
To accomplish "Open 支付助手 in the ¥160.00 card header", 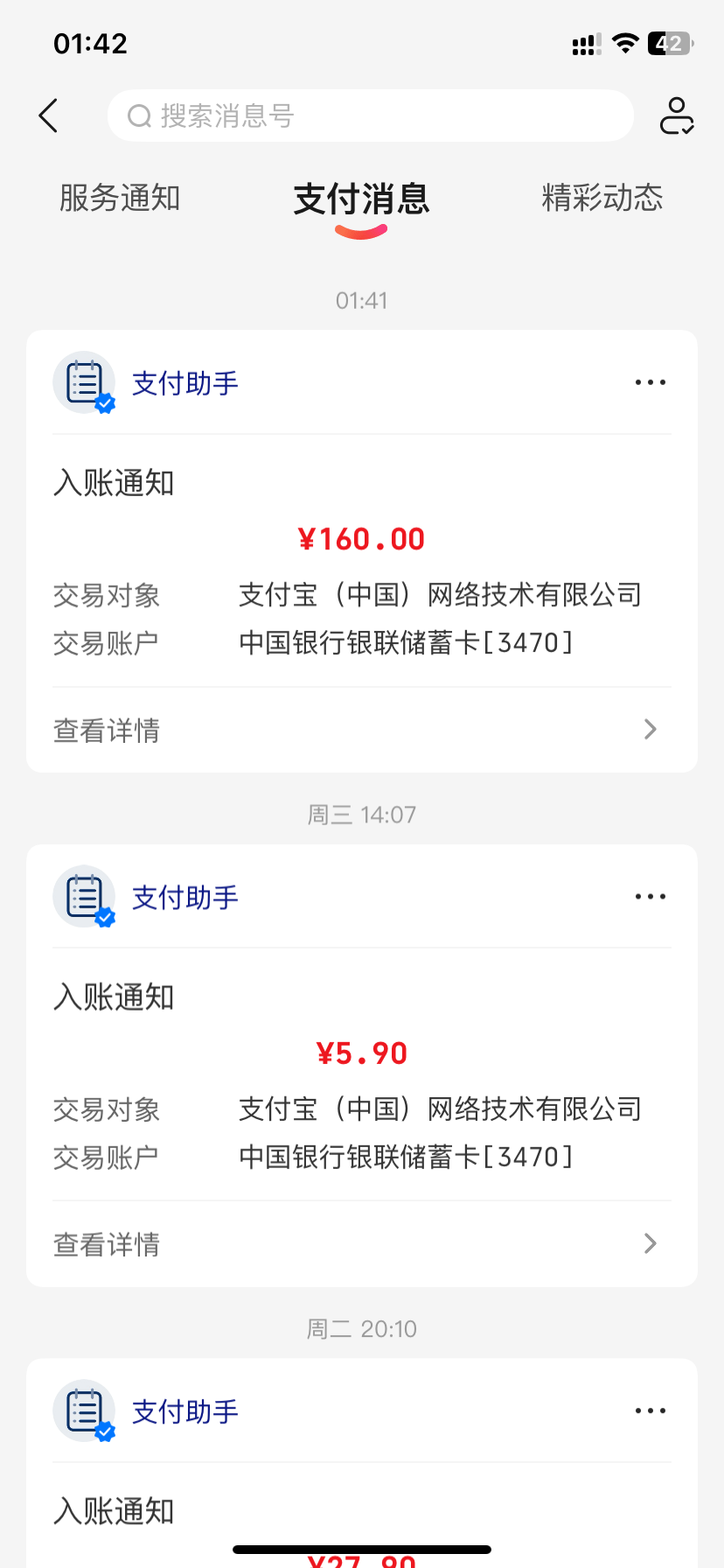I will point(184,383).
